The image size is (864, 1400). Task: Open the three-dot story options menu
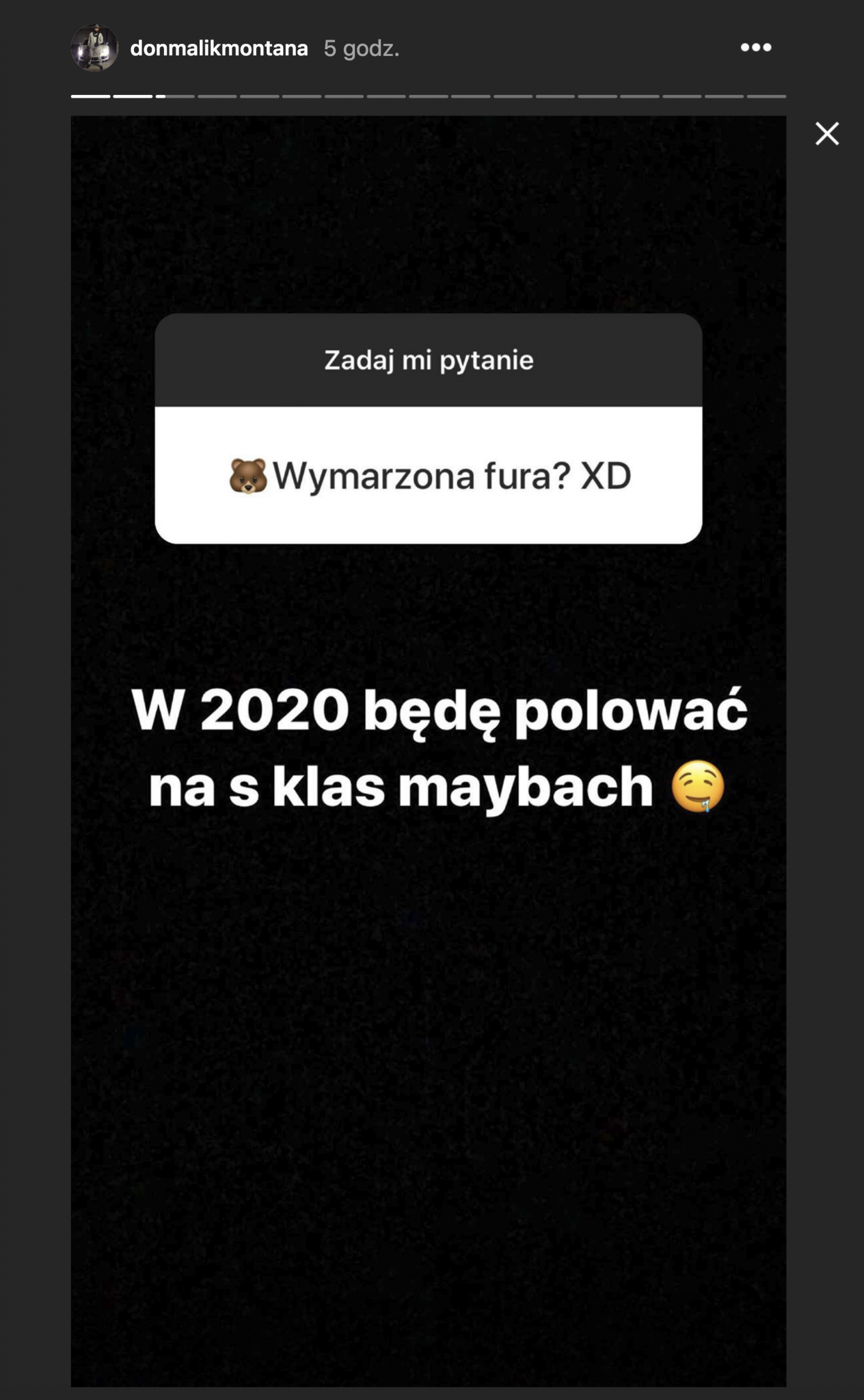click(755, 47)
